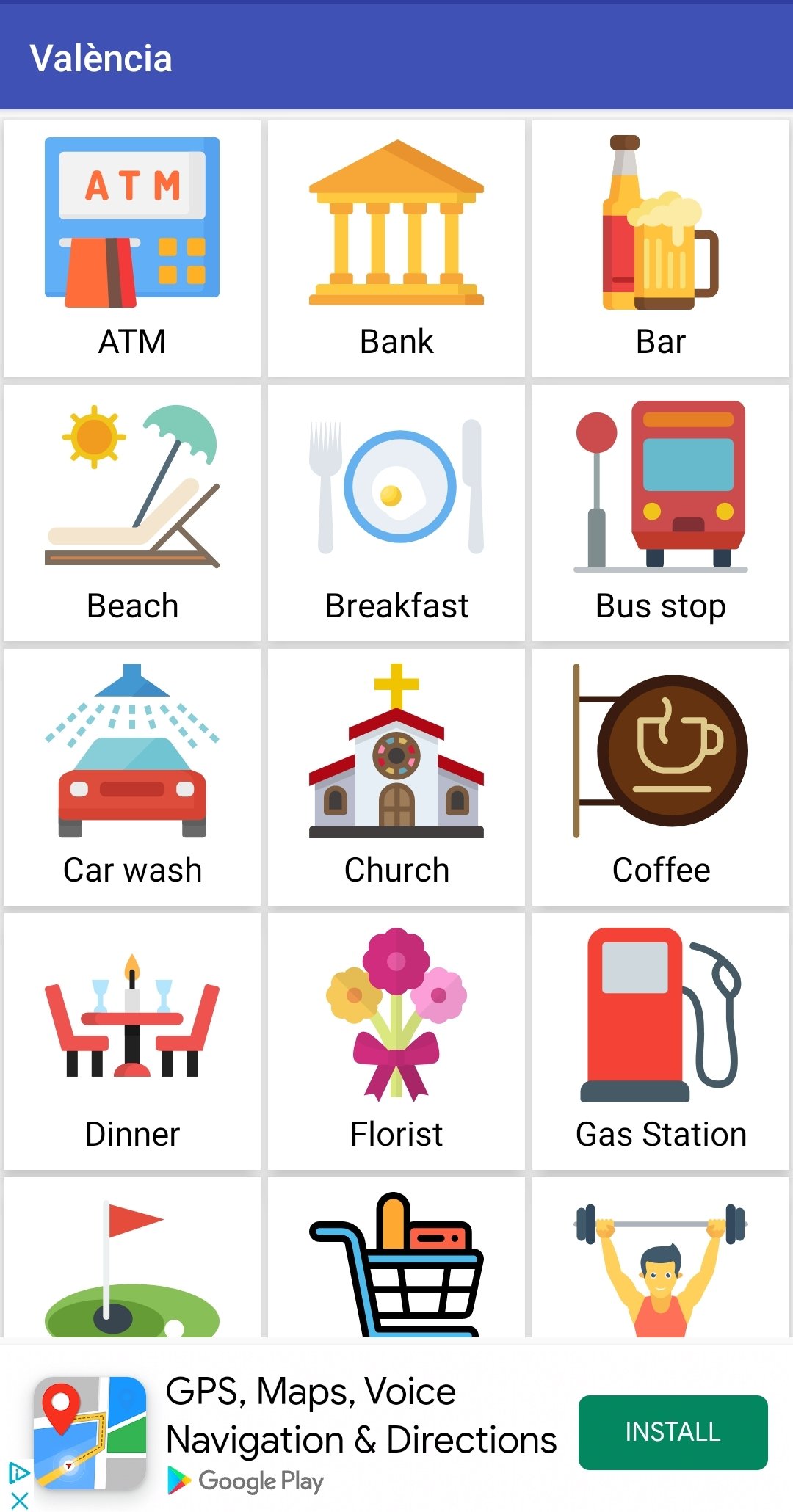Open the Dinner category
This screenshot has height=1512, width=793.
point(132,1042)
